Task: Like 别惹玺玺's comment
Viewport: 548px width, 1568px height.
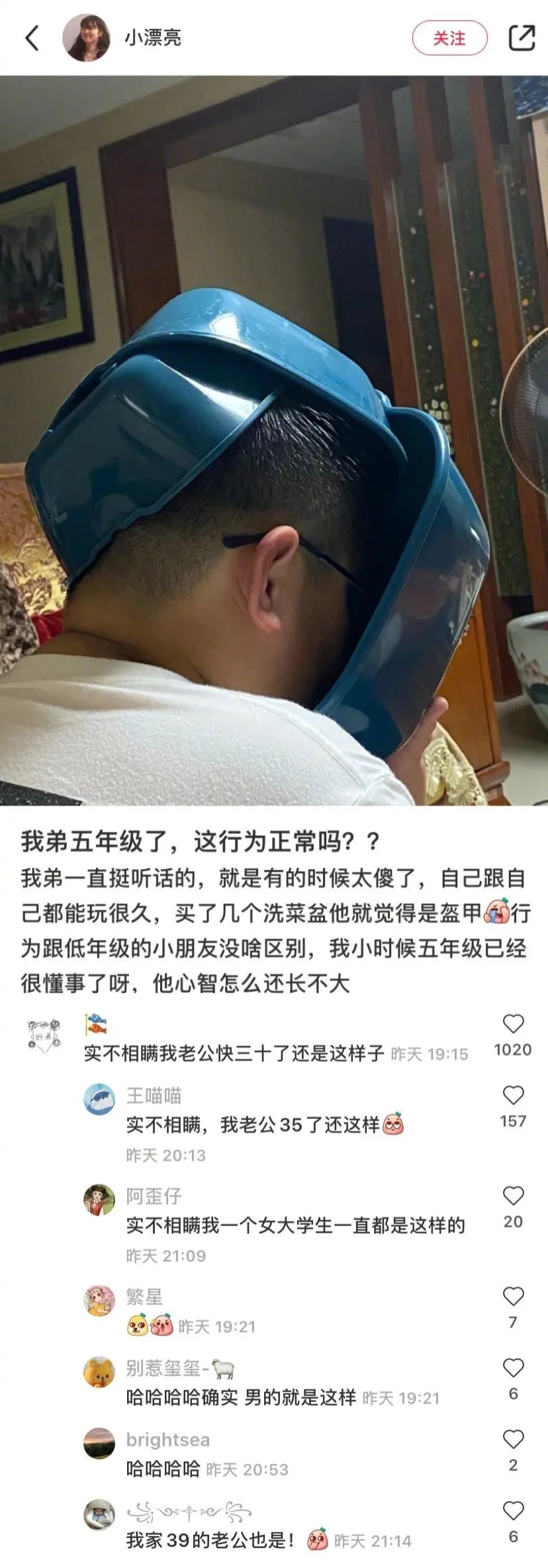Action: click(x=513, y=1368)
